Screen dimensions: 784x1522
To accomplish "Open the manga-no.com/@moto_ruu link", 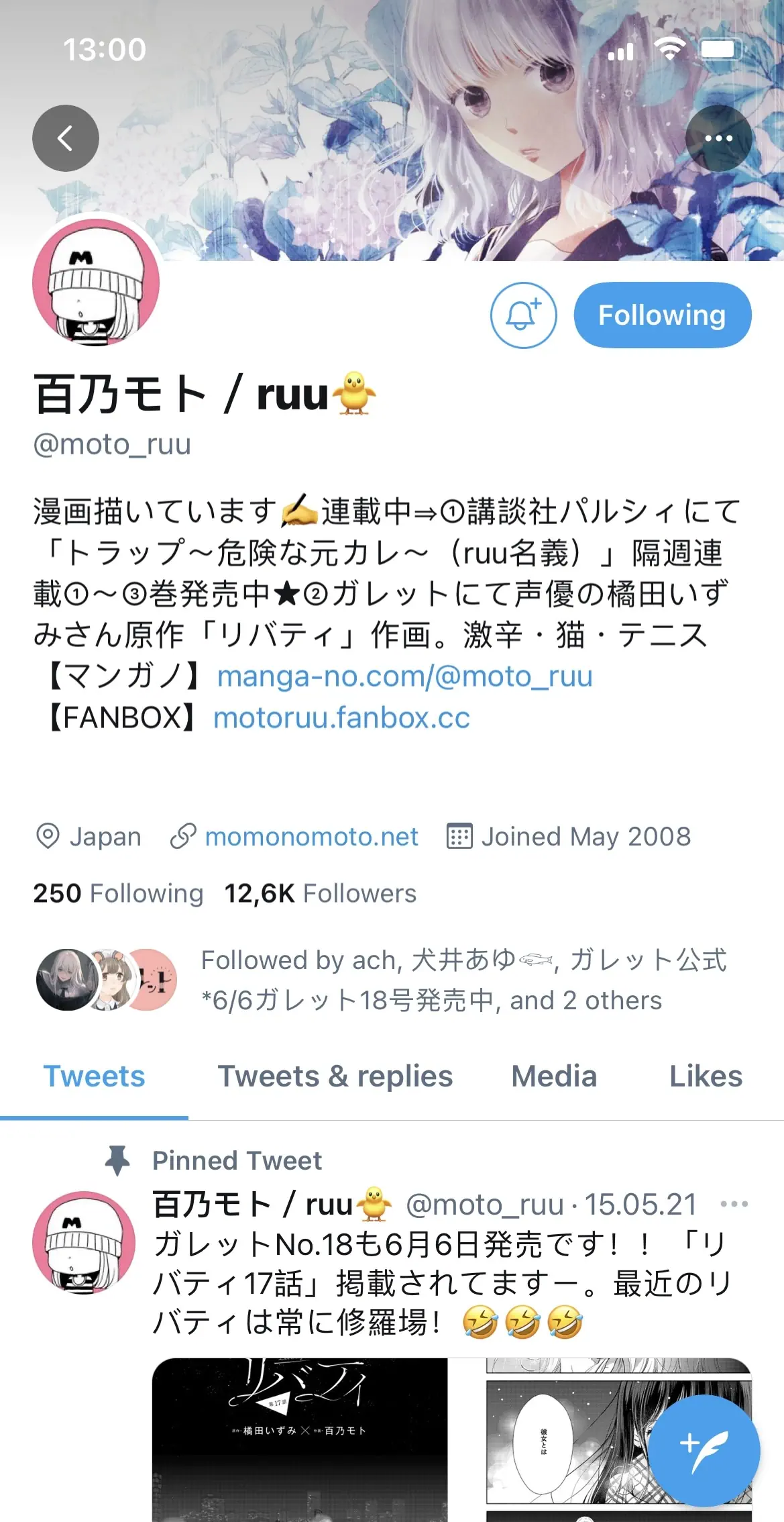I will [x=404, y=676].
